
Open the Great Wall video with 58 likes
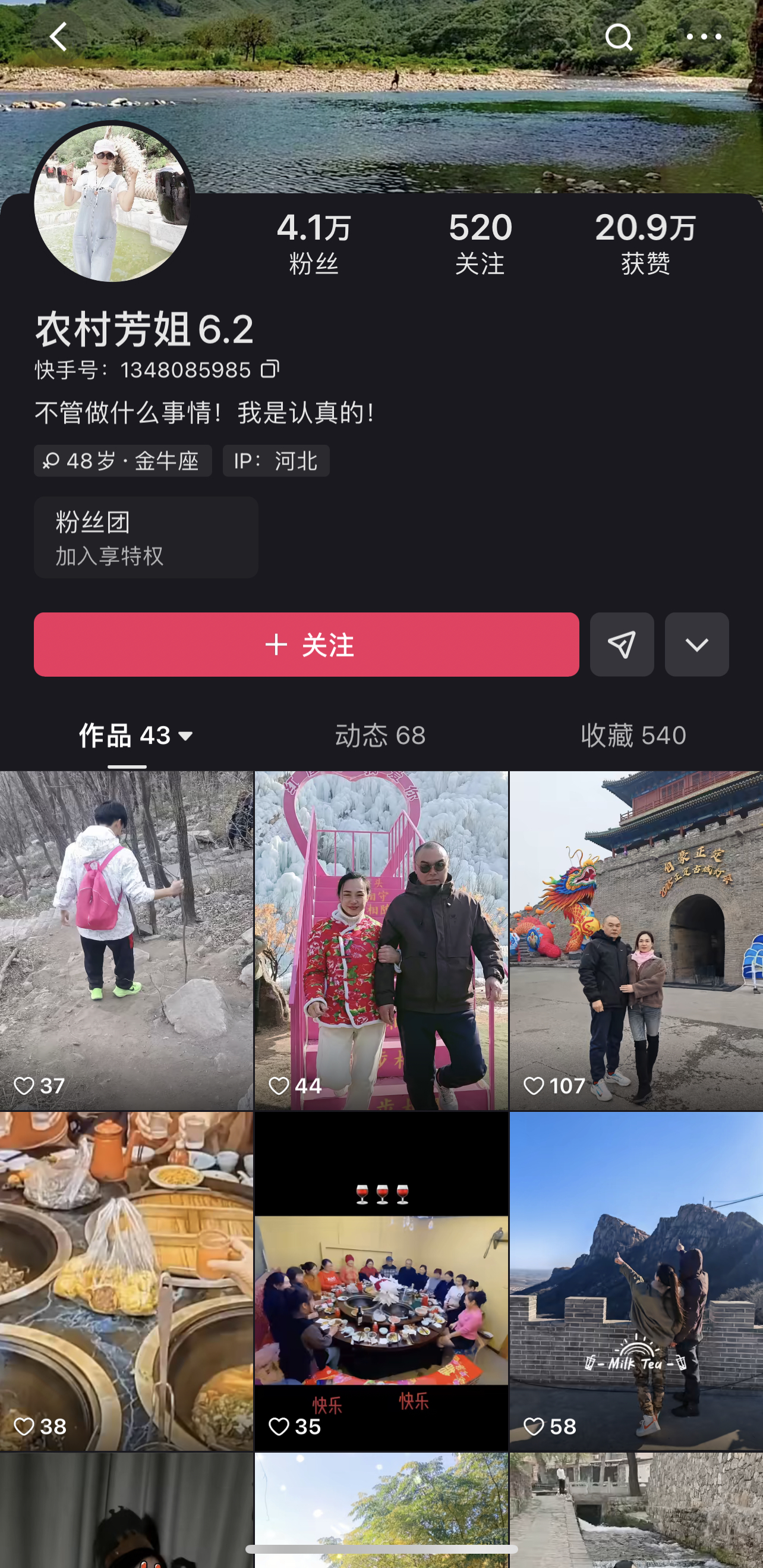[636, 1281]
